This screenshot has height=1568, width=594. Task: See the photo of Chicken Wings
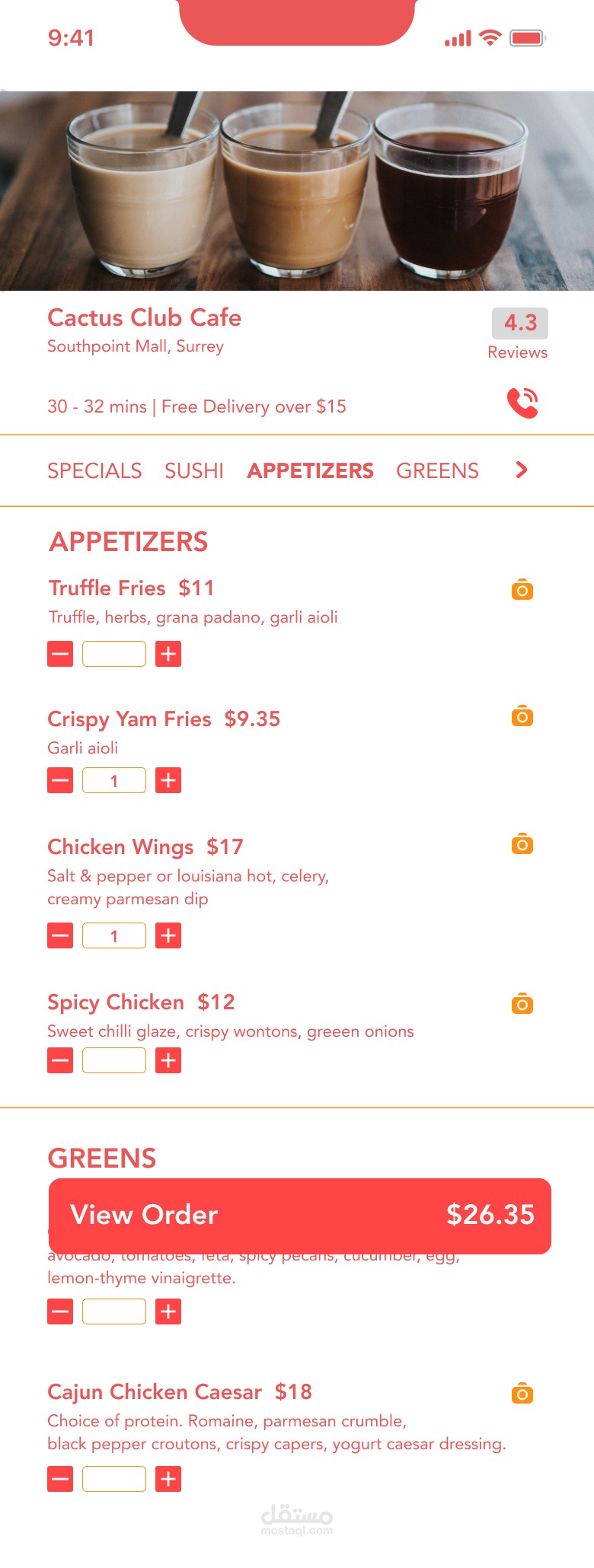(522, 844)
